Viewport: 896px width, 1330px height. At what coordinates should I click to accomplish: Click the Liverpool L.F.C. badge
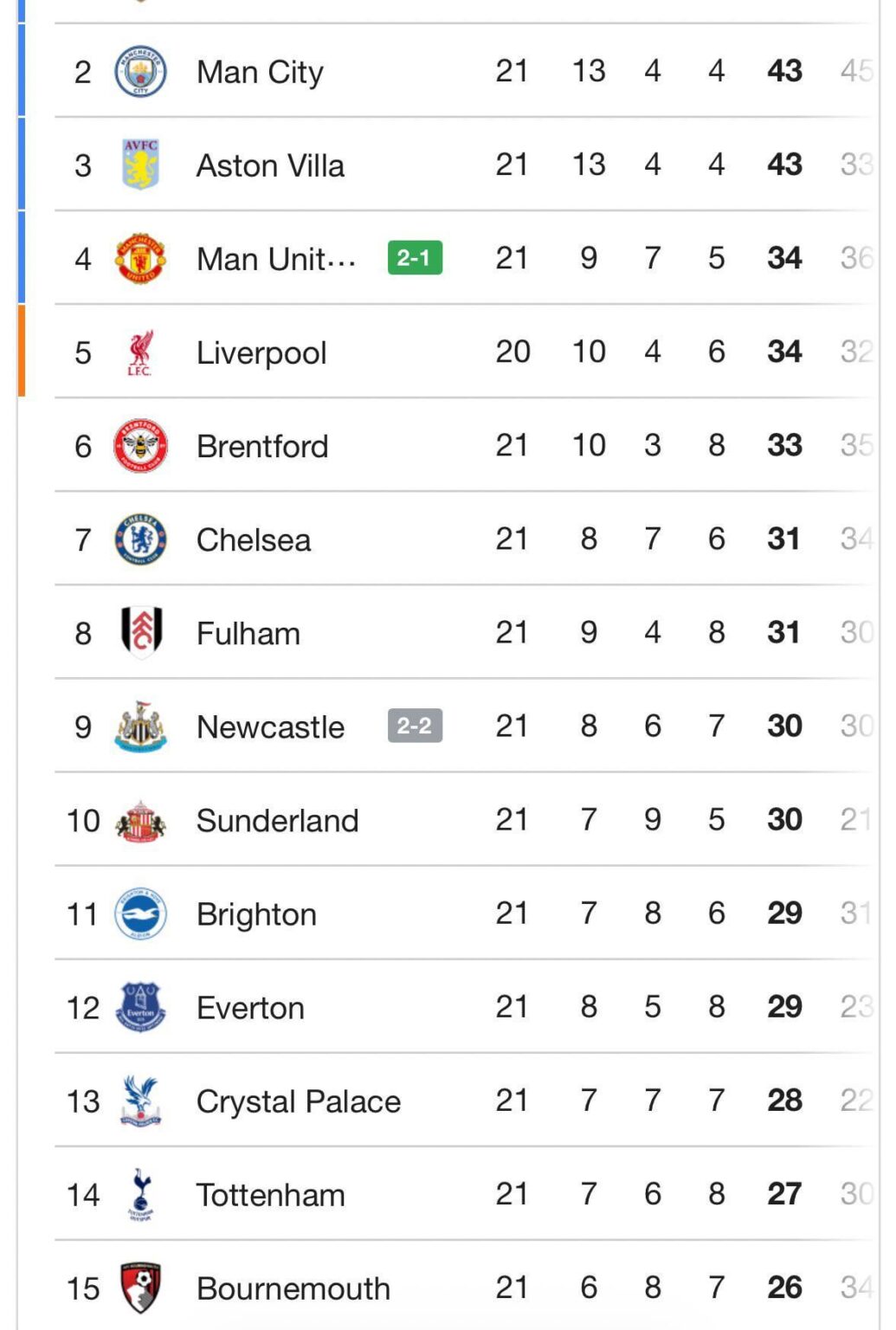[140, 352]
